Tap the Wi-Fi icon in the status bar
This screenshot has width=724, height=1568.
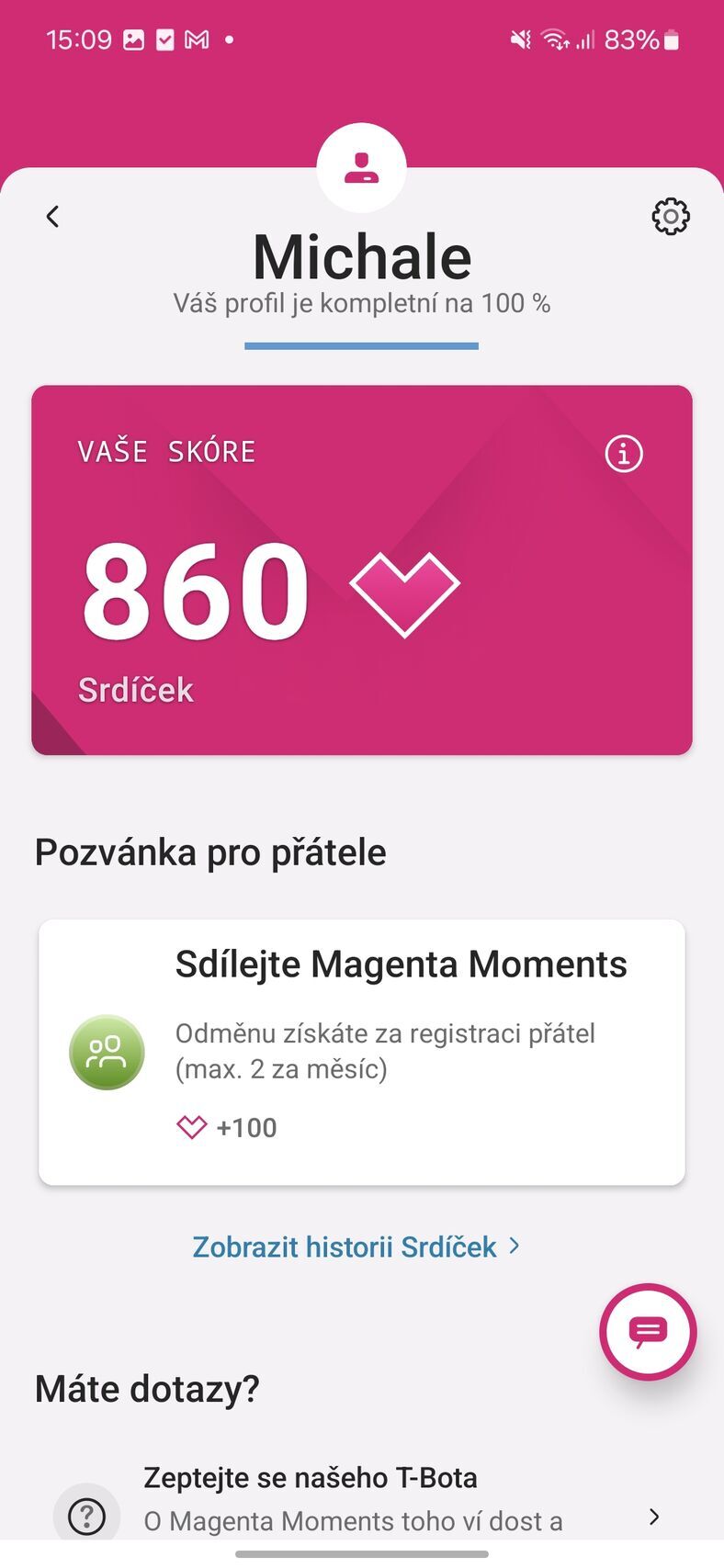[552, 39]
